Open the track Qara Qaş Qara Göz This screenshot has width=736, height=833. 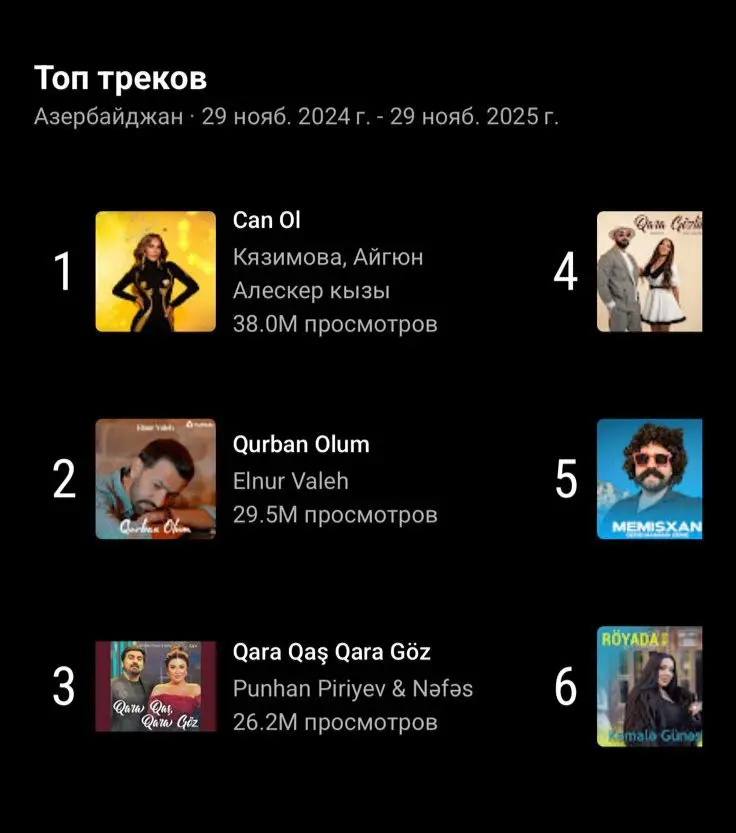tap(331, 653)
